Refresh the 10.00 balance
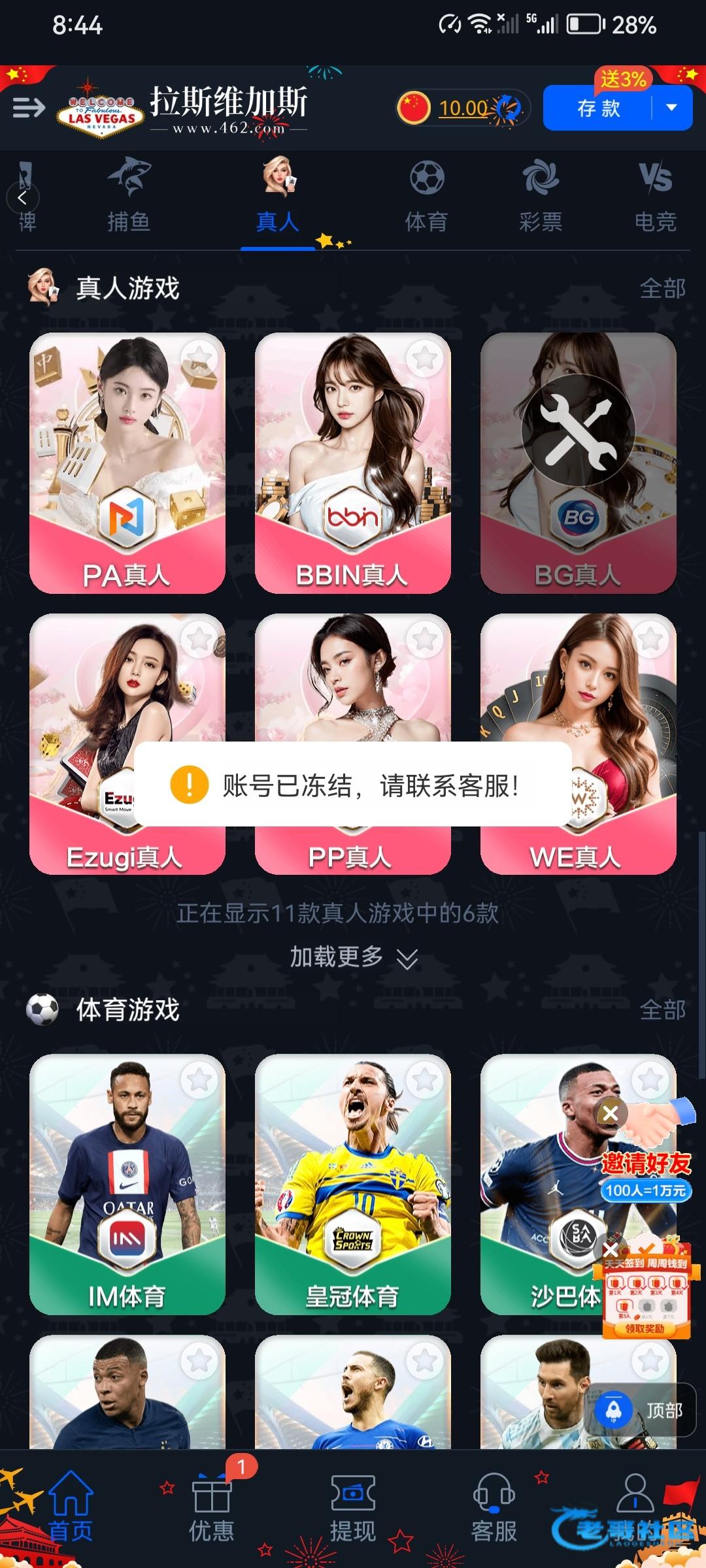706x1568 pixels. [508, 108]
